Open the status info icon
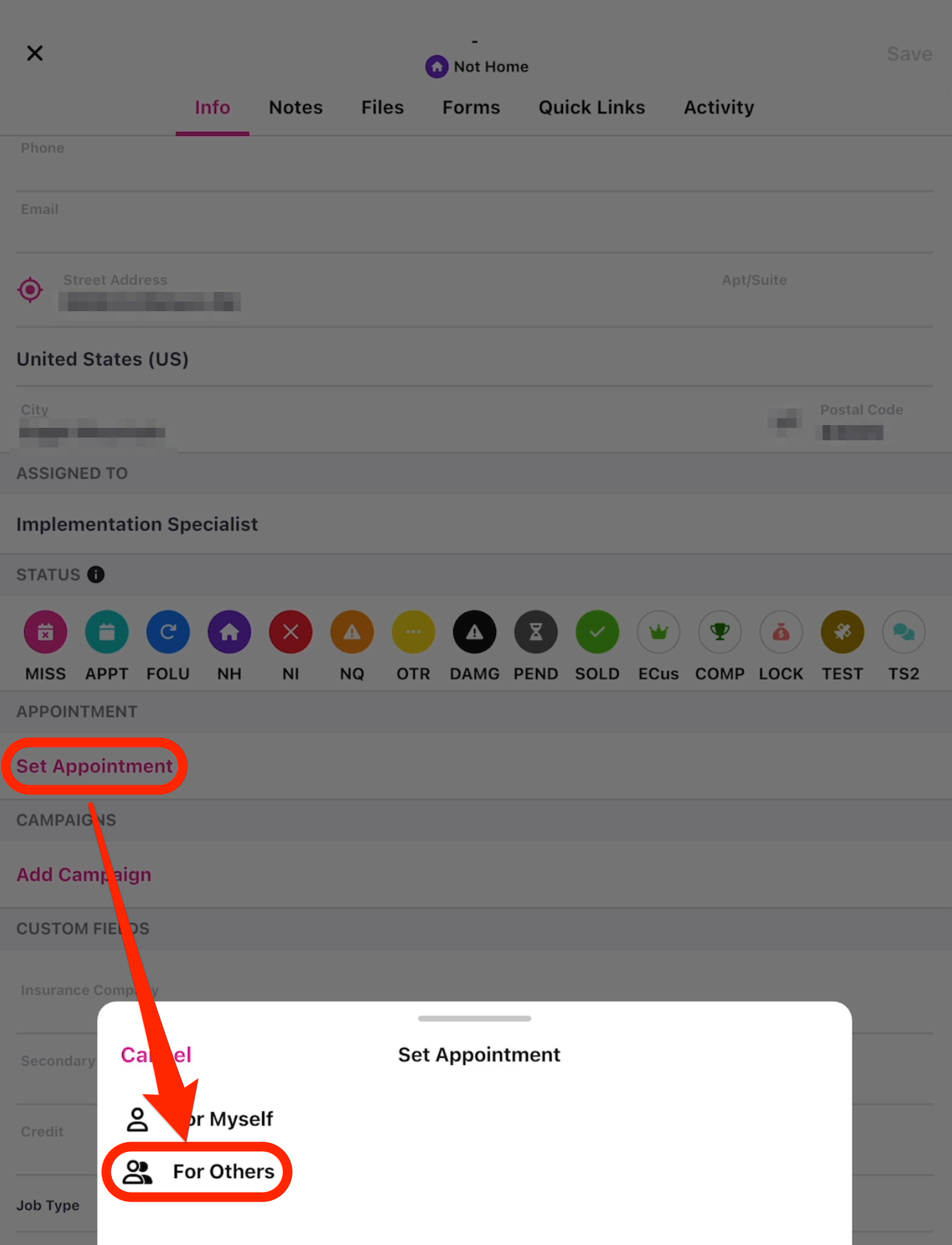Viewport: 952px width, 1245px height. [96, 574]
